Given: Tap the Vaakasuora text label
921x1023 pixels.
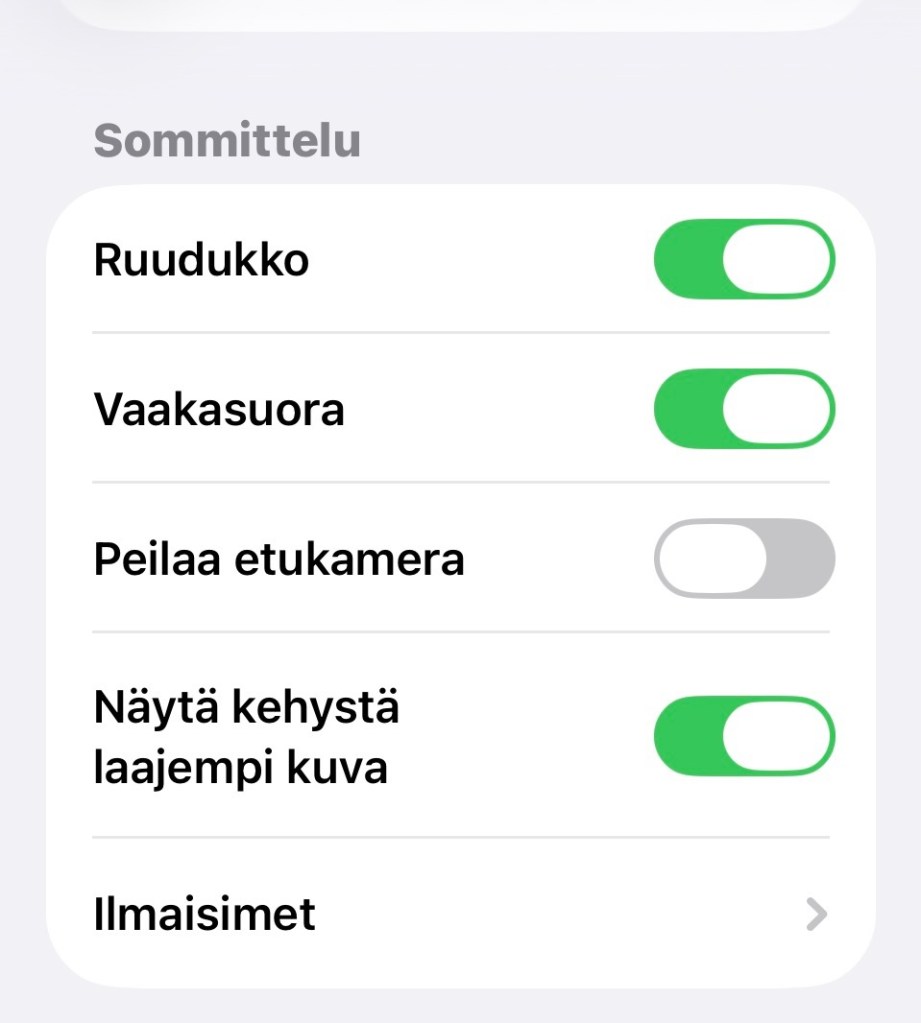Looking at the screenshot, I should coord(222,408).
